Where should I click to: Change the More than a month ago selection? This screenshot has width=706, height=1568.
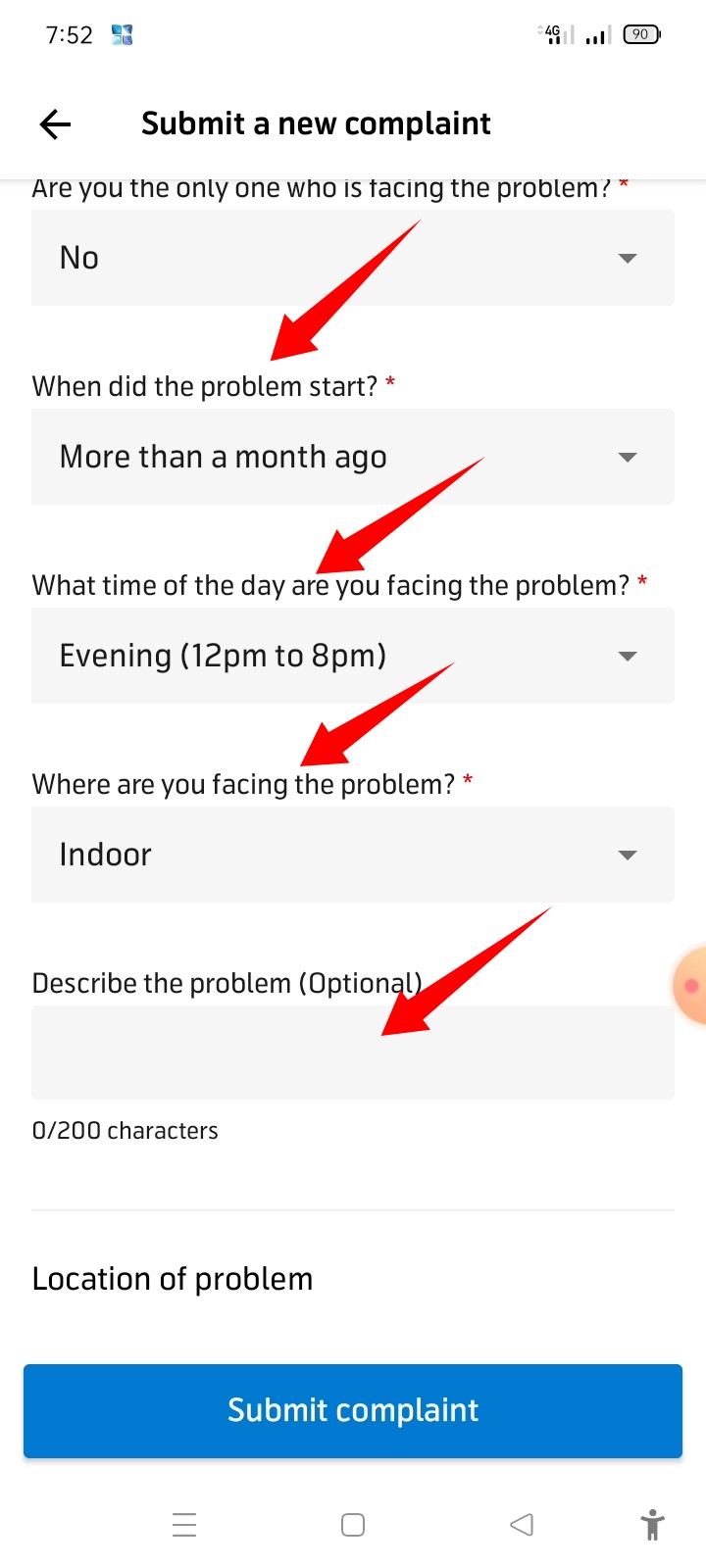click(x=353, y=457)
